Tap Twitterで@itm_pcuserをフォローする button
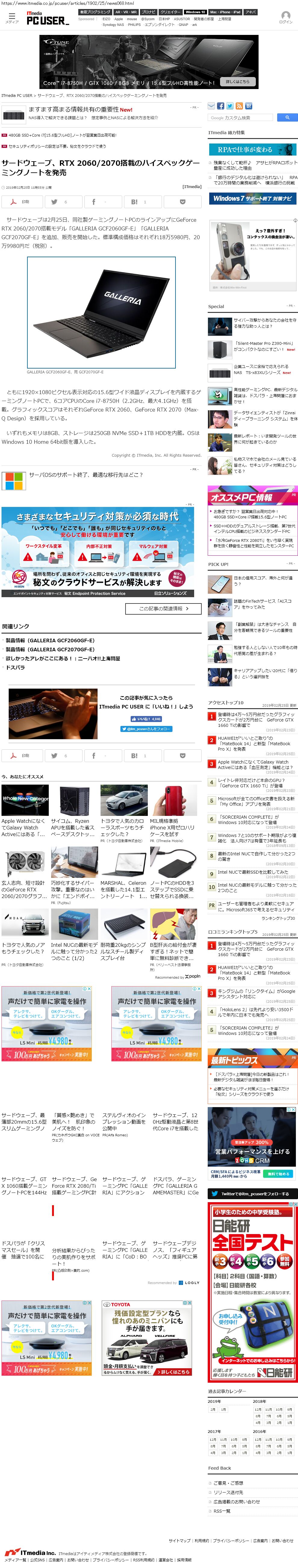Screen dimensions: 298x1568 (252, 1194)
